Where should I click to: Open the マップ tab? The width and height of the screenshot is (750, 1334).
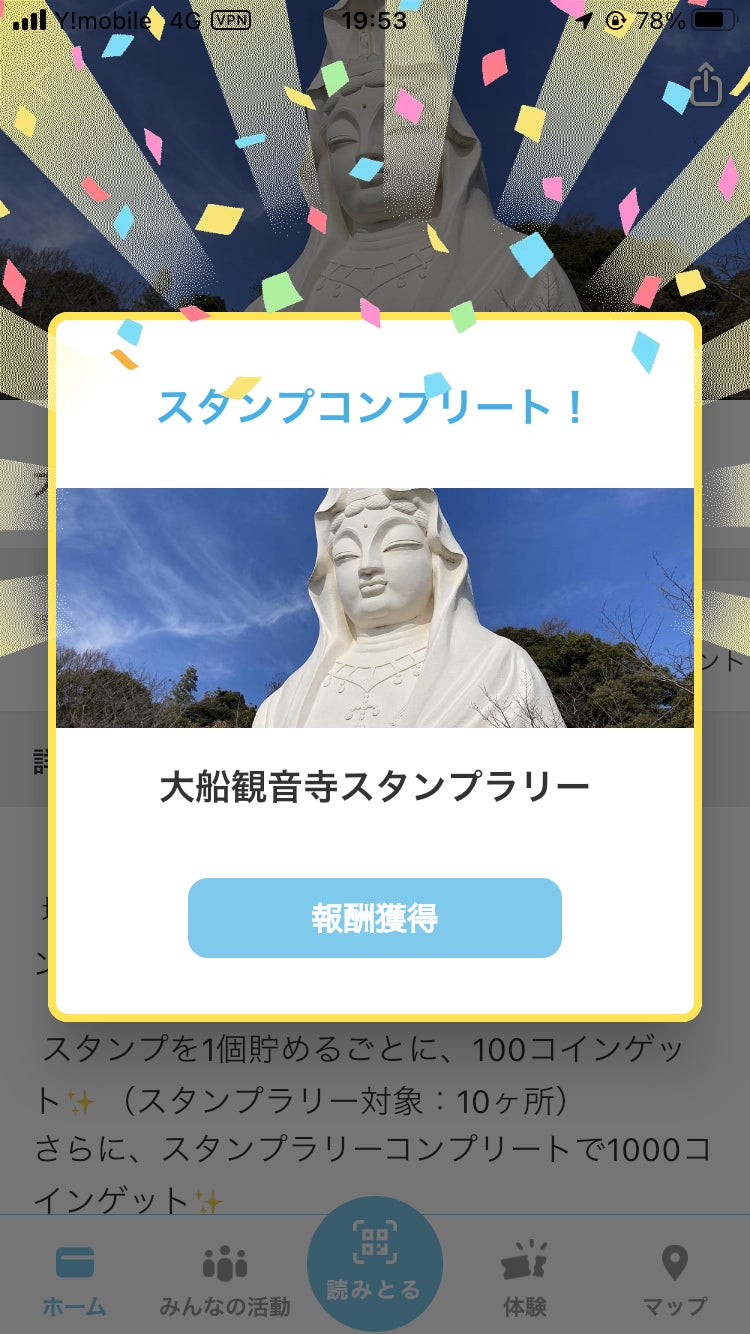point(675,1278)
